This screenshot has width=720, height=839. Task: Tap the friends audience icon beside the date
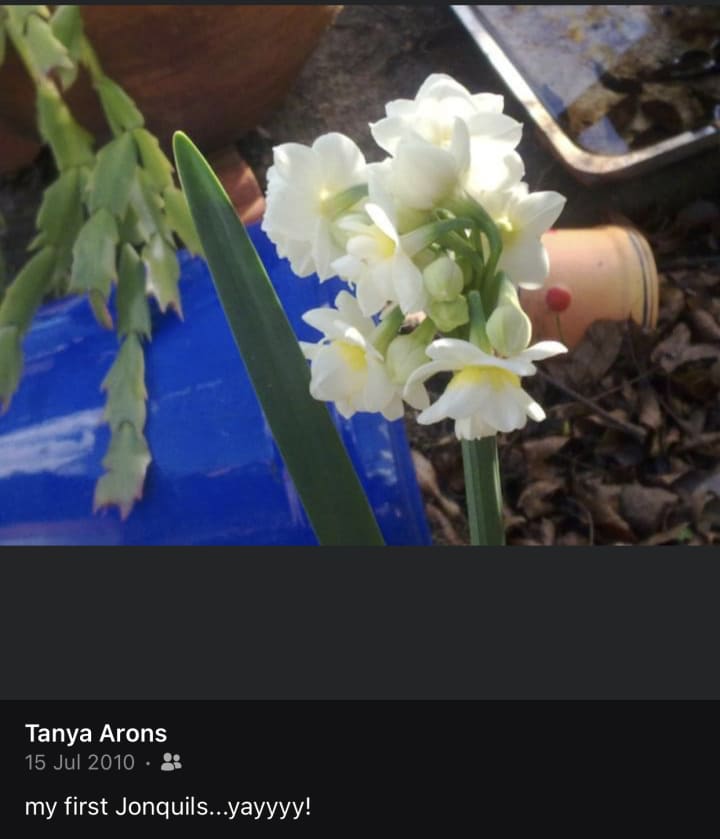[x=171, y=763]
